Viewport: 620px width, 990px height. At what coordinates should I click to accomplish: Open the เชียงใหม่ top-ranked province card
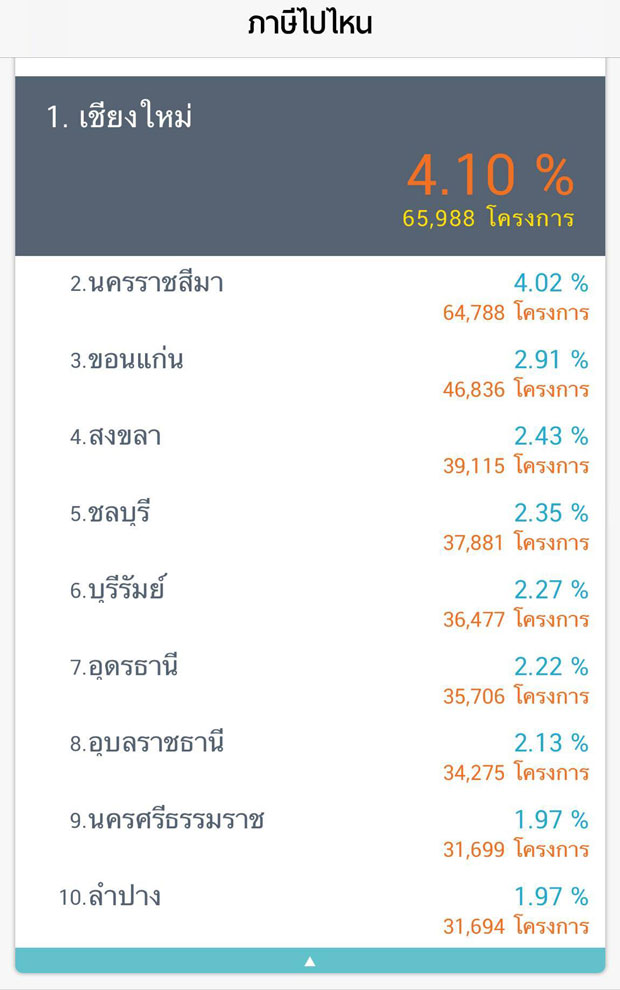(x=310, y=166)
